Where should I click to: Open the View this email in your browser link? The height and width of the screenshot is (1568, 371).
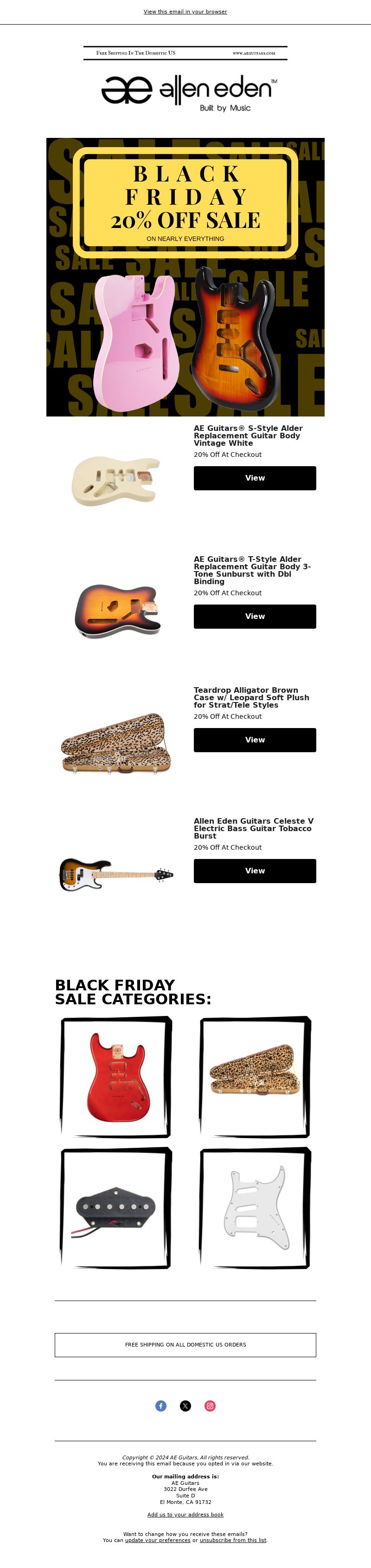click(x=185, y=12)
